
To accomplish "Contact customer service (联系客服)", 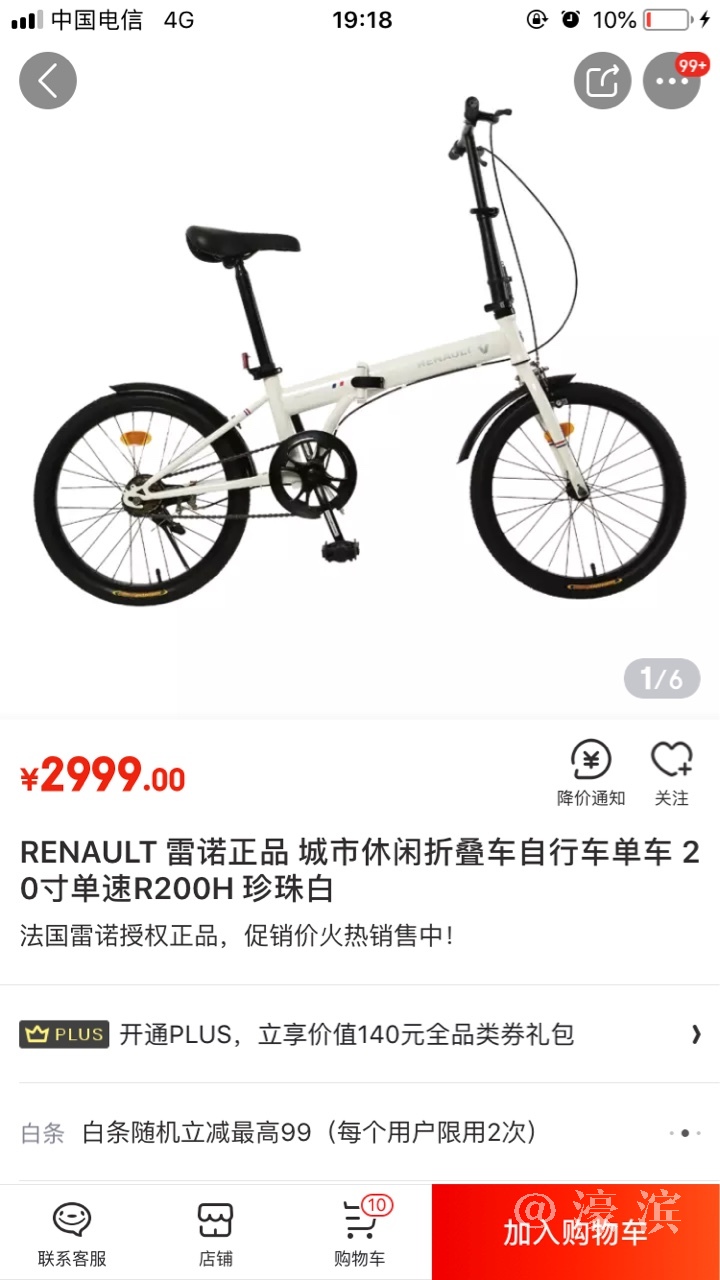I will point(72,1233).
